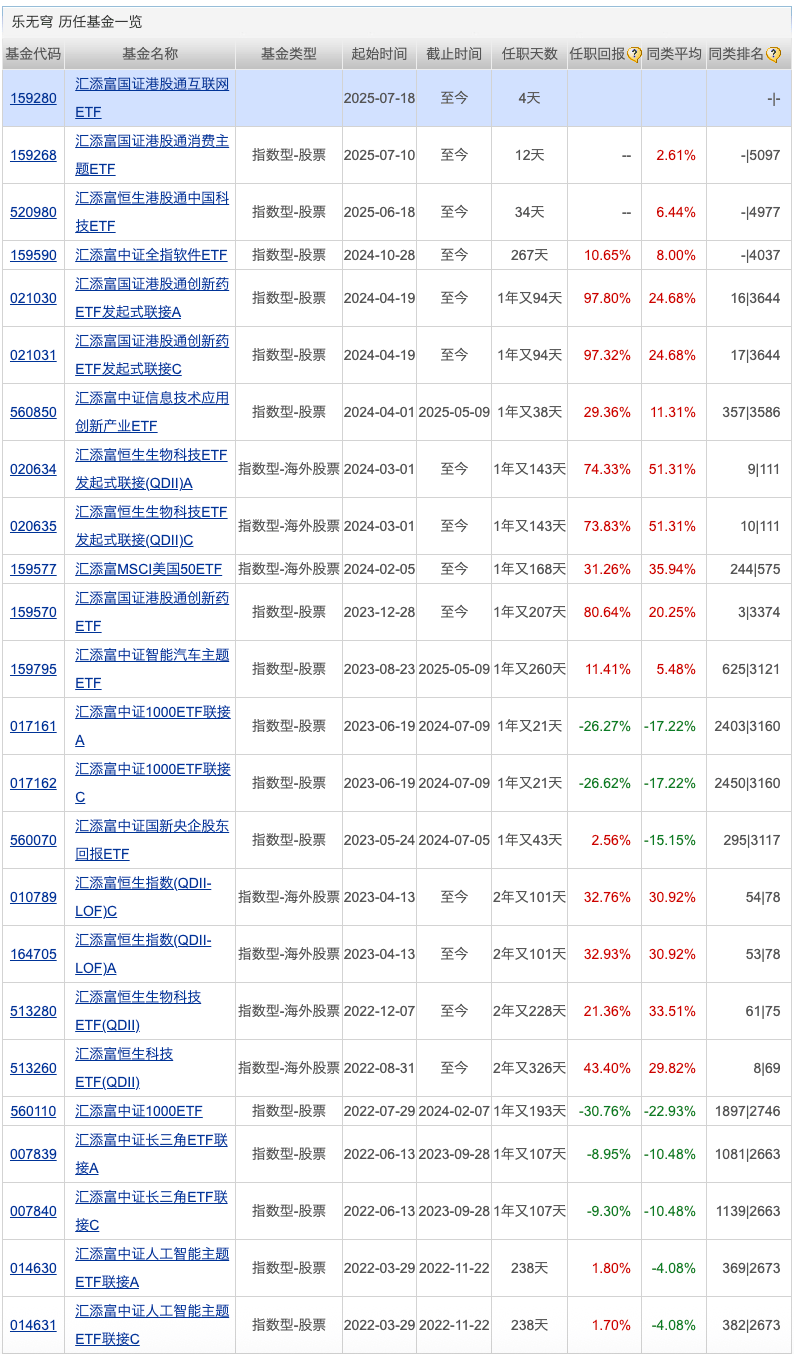The width and height of the screenshot is (794, 1354).
Task: Click the 基金代码 column header
Action: [x=32, y=55]
